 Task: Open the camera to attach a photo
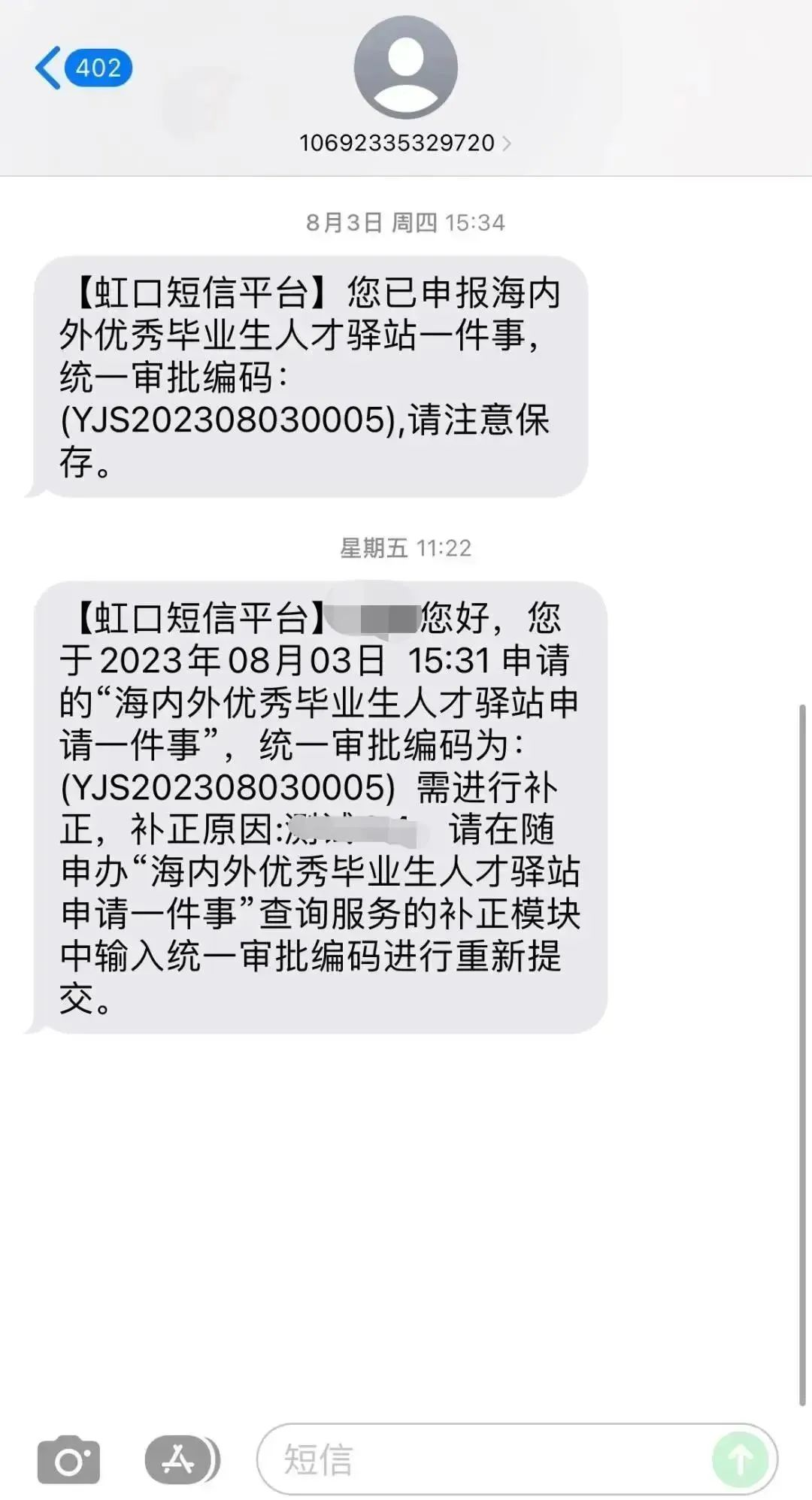(68, 1460)
